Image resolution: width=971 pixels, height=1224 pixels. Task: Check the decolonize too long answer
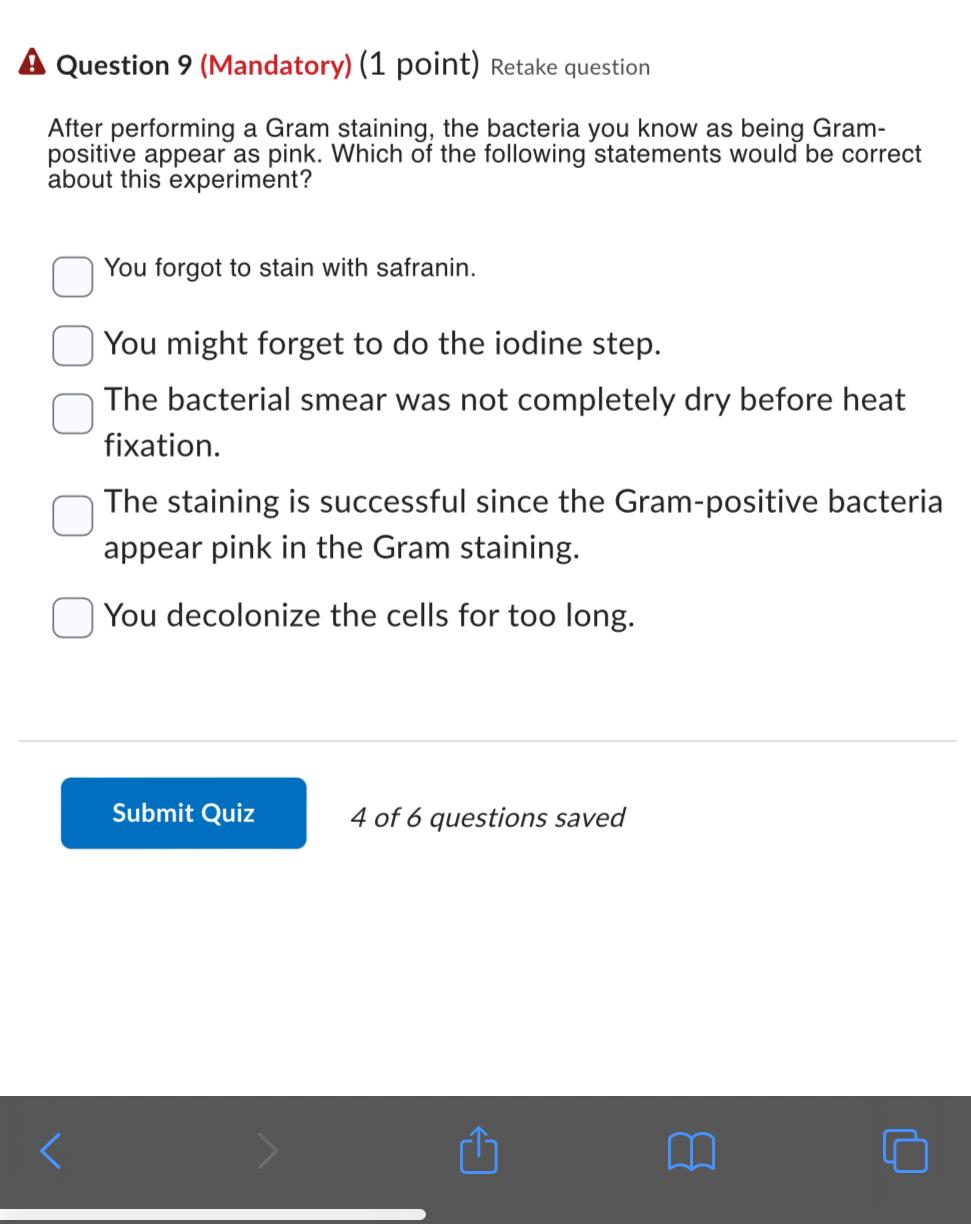click(71, 618)
